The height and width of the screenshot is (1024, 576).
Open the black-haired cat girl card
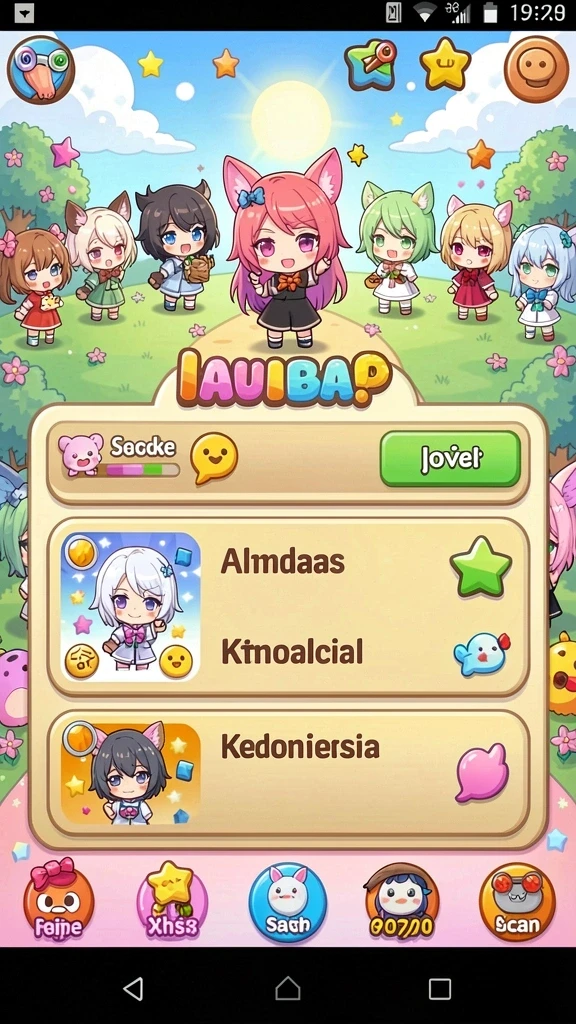(131, 774)
